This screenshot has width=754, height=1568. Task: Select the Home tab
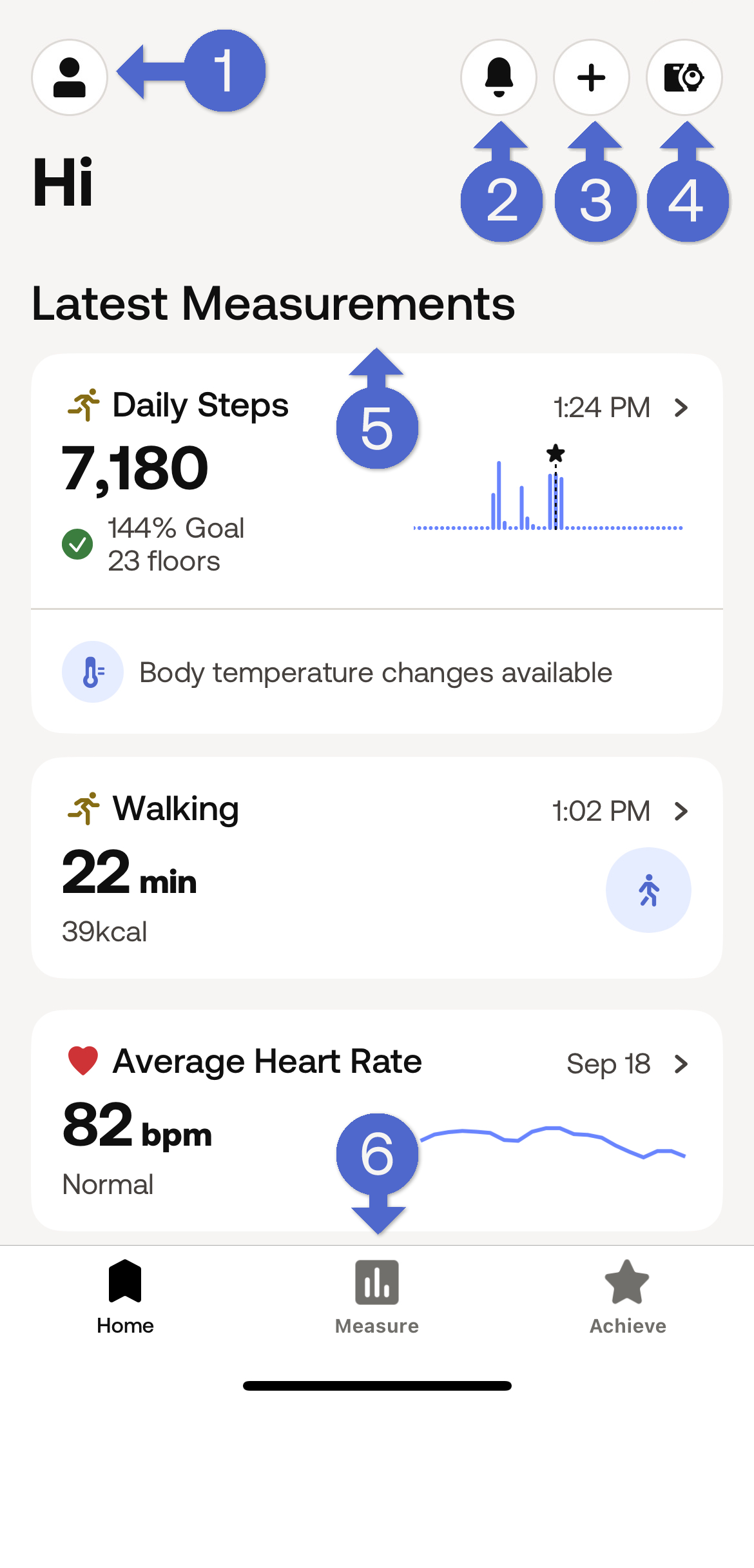pos(126,1297)
